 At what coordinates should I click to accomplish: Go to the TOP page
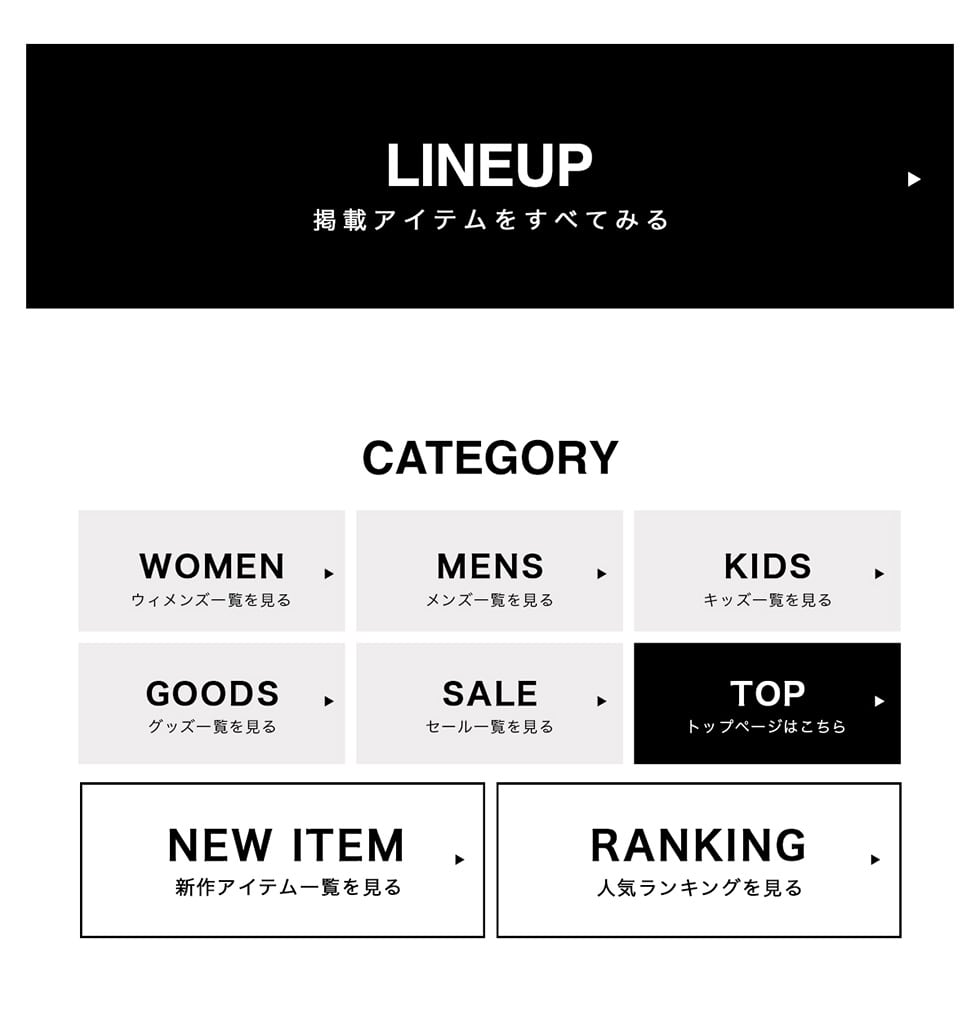(x=767, y=703)
